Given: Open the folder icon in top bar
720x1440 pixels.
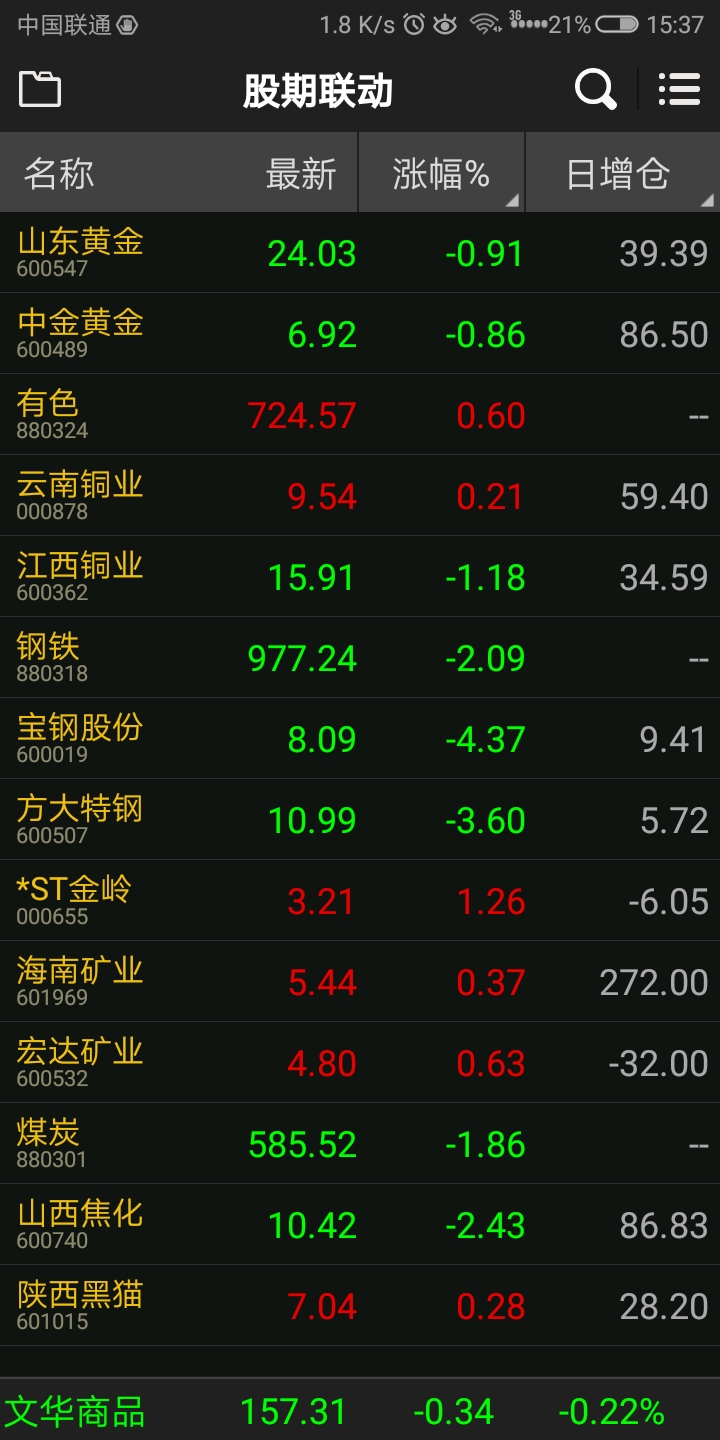Looking at the screenshot, I should tap(40, 90).
